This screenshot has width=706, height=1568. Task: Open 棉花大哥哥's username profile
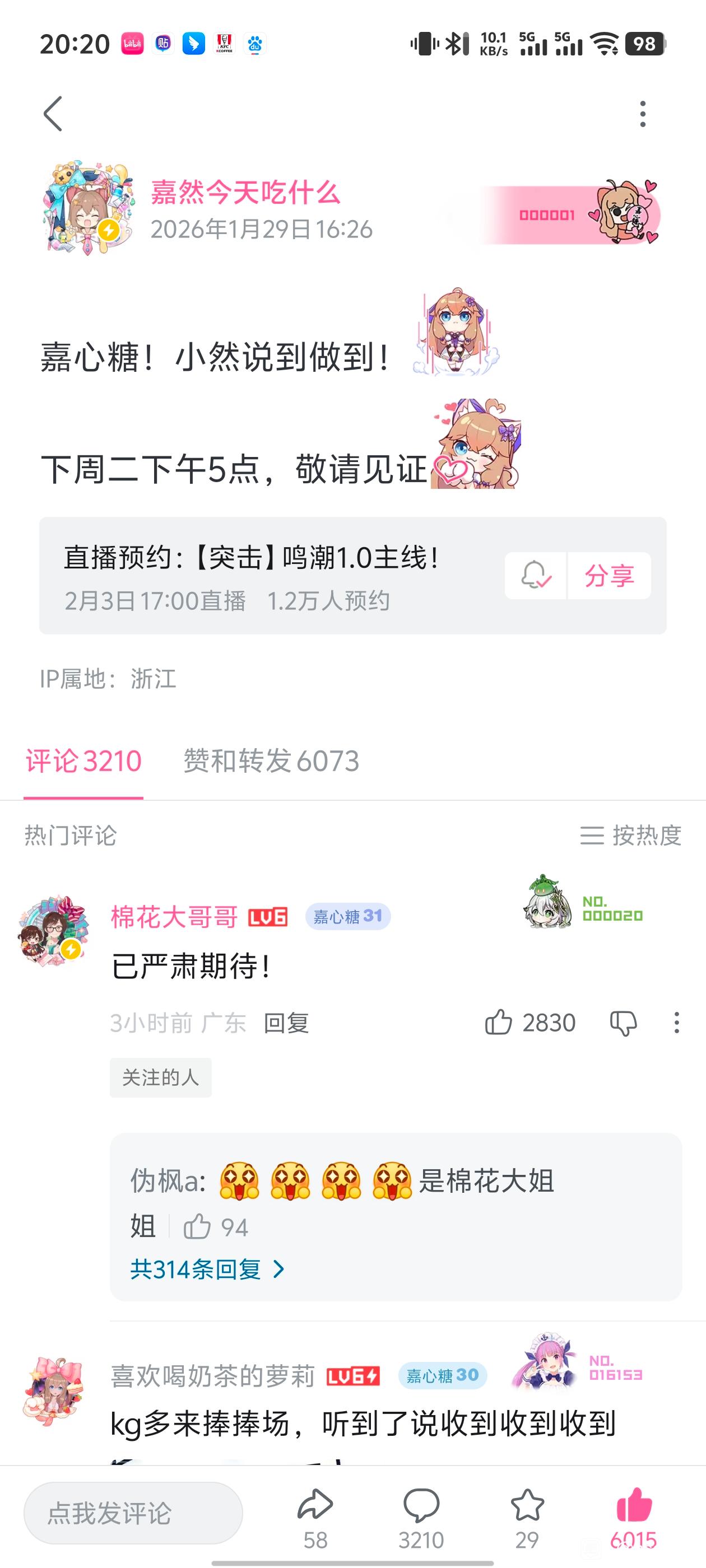174,916
